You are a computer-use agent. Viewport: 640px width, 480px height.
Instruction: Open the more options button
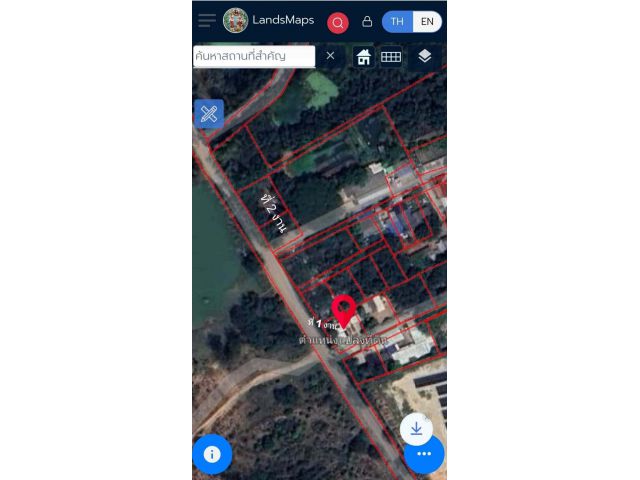(424, 454)
